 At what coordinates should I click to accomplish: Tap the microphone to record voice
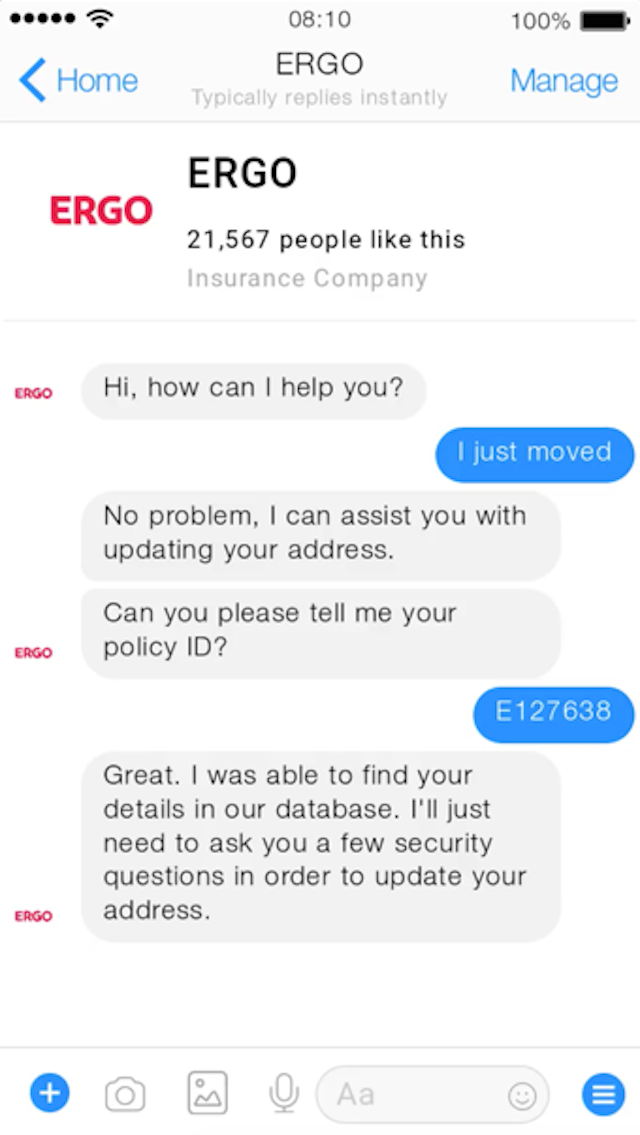pos(284,1093)
